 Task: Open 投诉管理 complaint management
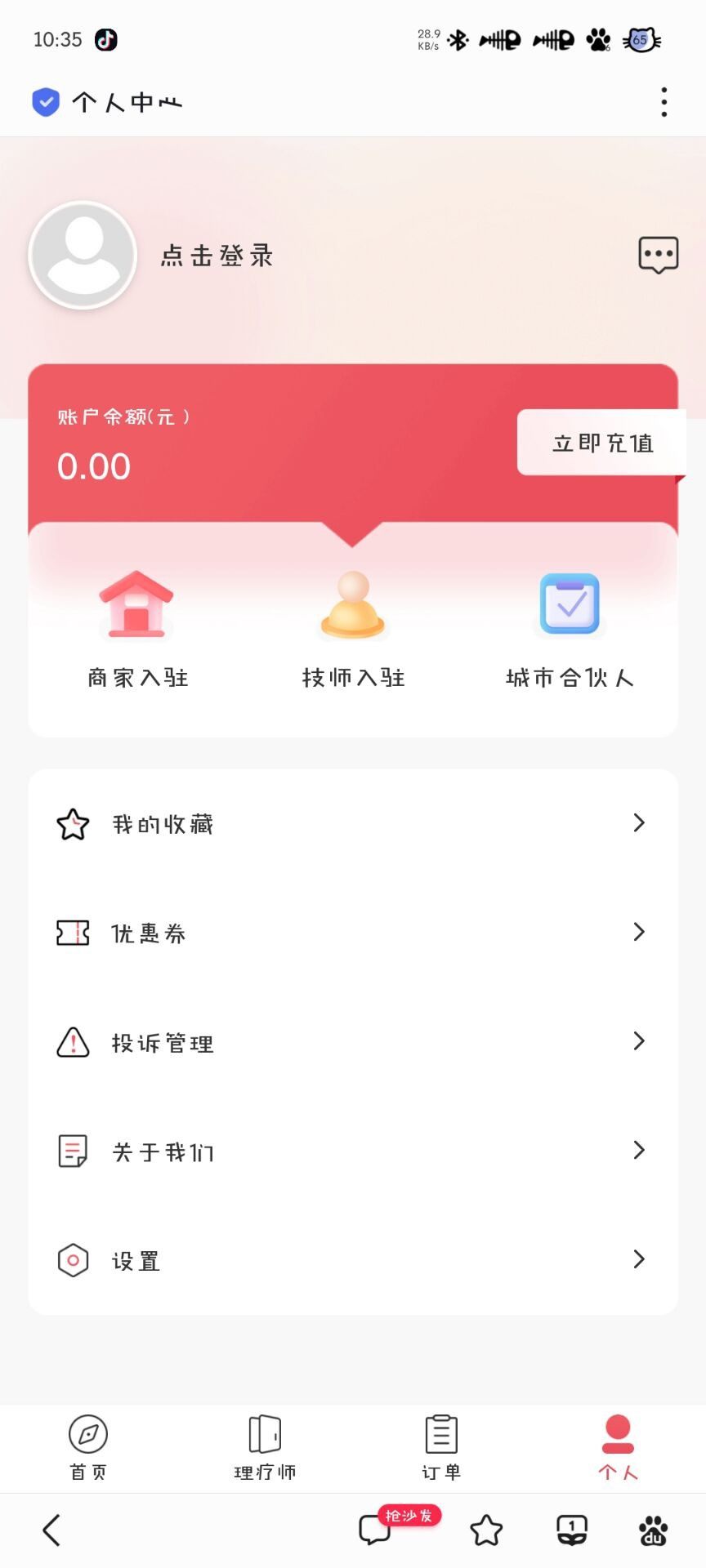(353, 1042)
